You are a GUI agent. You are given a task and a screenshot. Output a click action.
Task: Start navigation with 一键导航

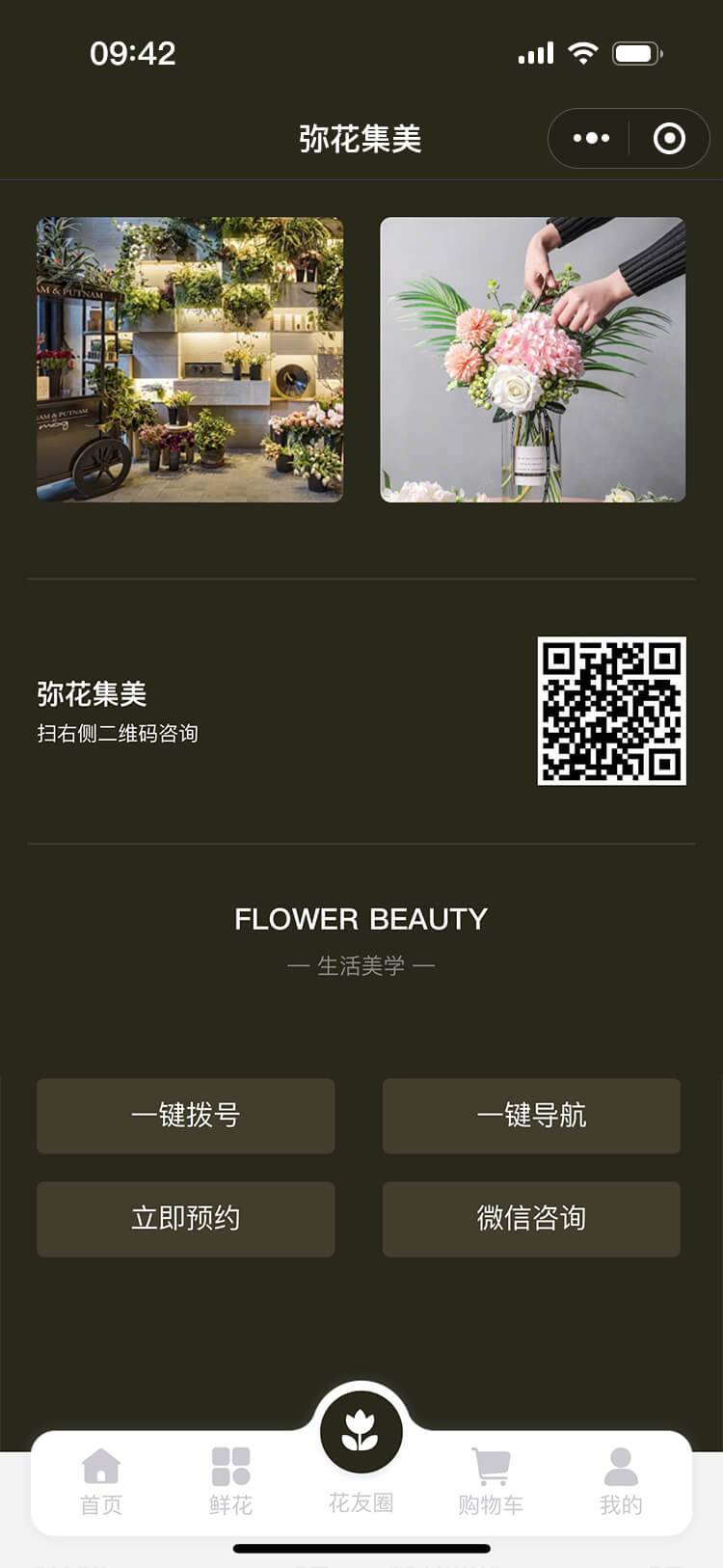click(531, 1116)
